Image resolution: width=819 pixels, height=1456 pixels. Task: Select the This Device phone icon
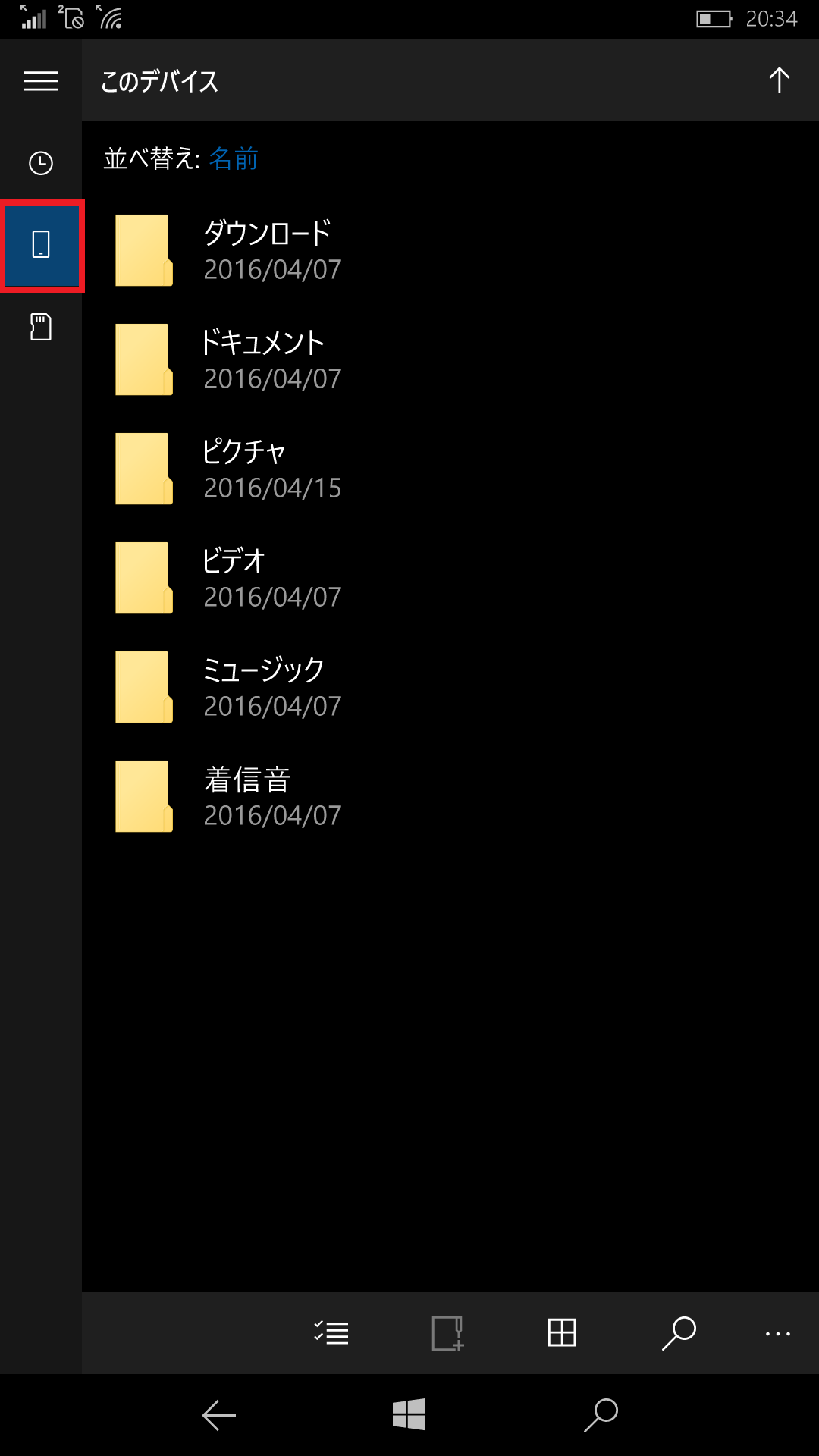coord(41,245)
